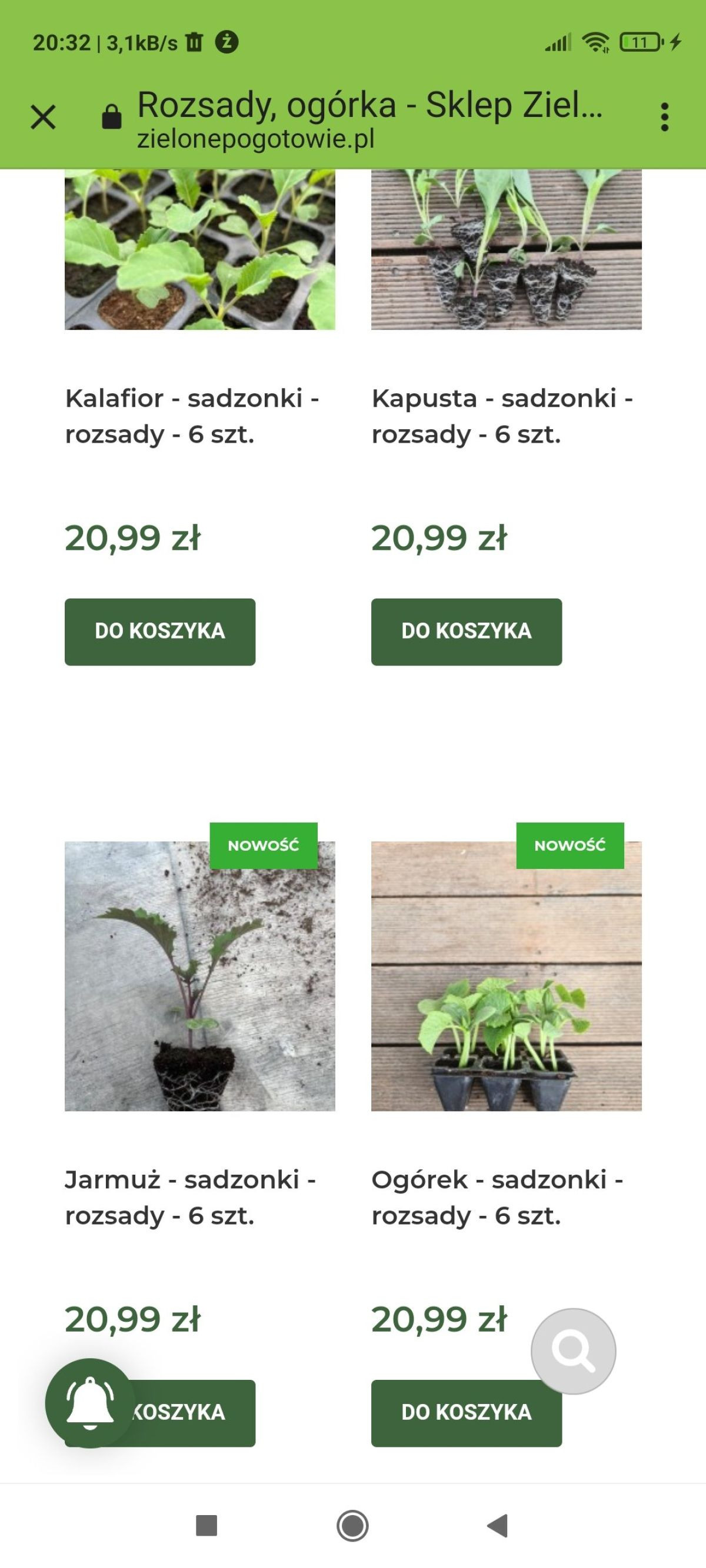Tap the floating notifications bell

tap(90, 1402)
